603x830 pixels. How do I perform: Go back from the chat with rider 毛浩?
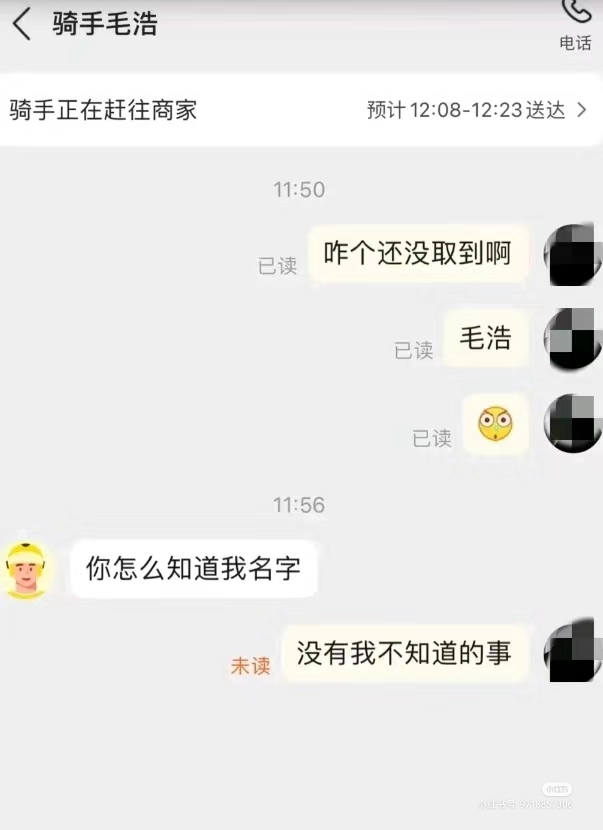[22, 24]
